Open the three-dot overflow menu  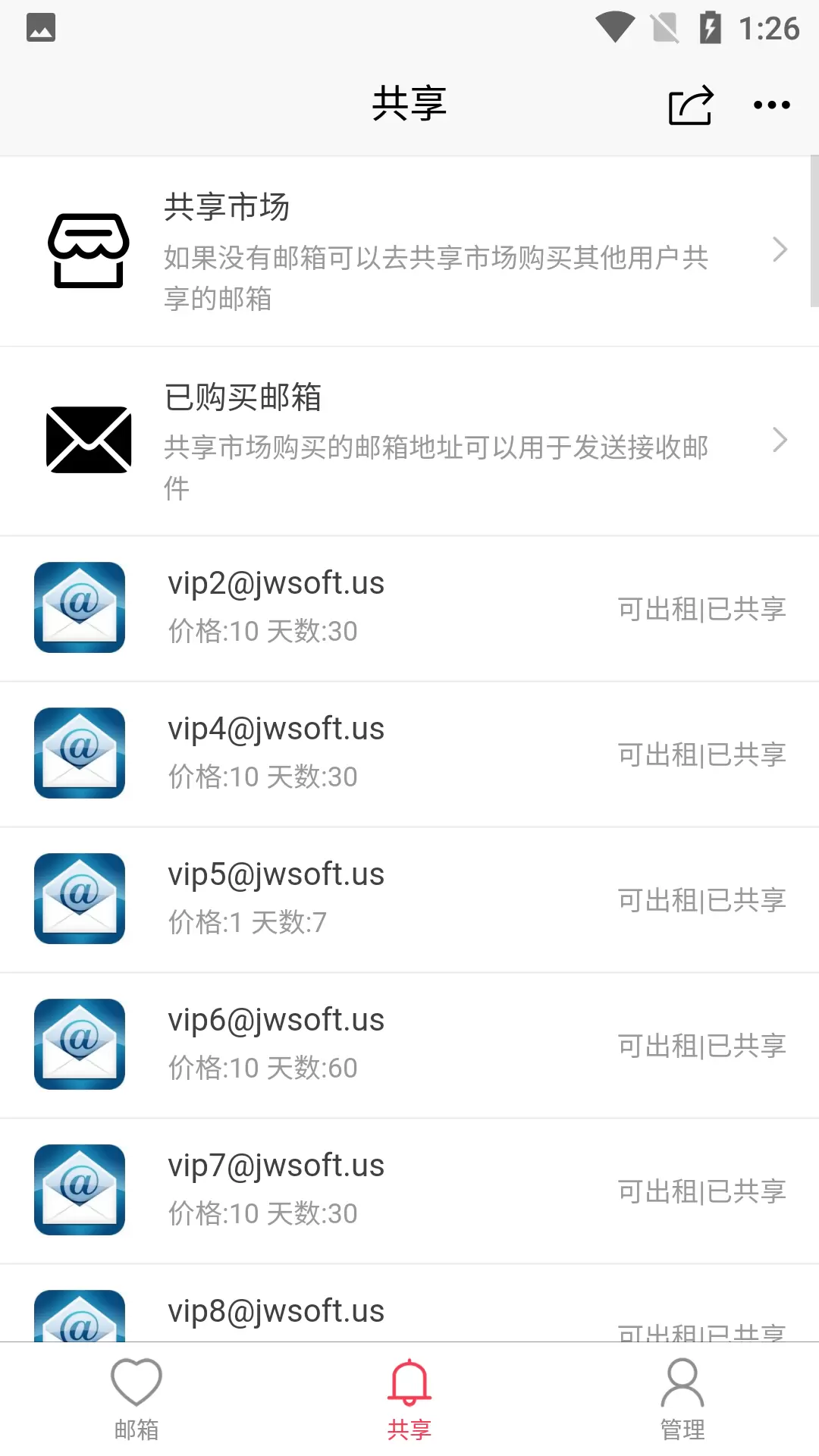pyautogui.click(x=771, y=105)
